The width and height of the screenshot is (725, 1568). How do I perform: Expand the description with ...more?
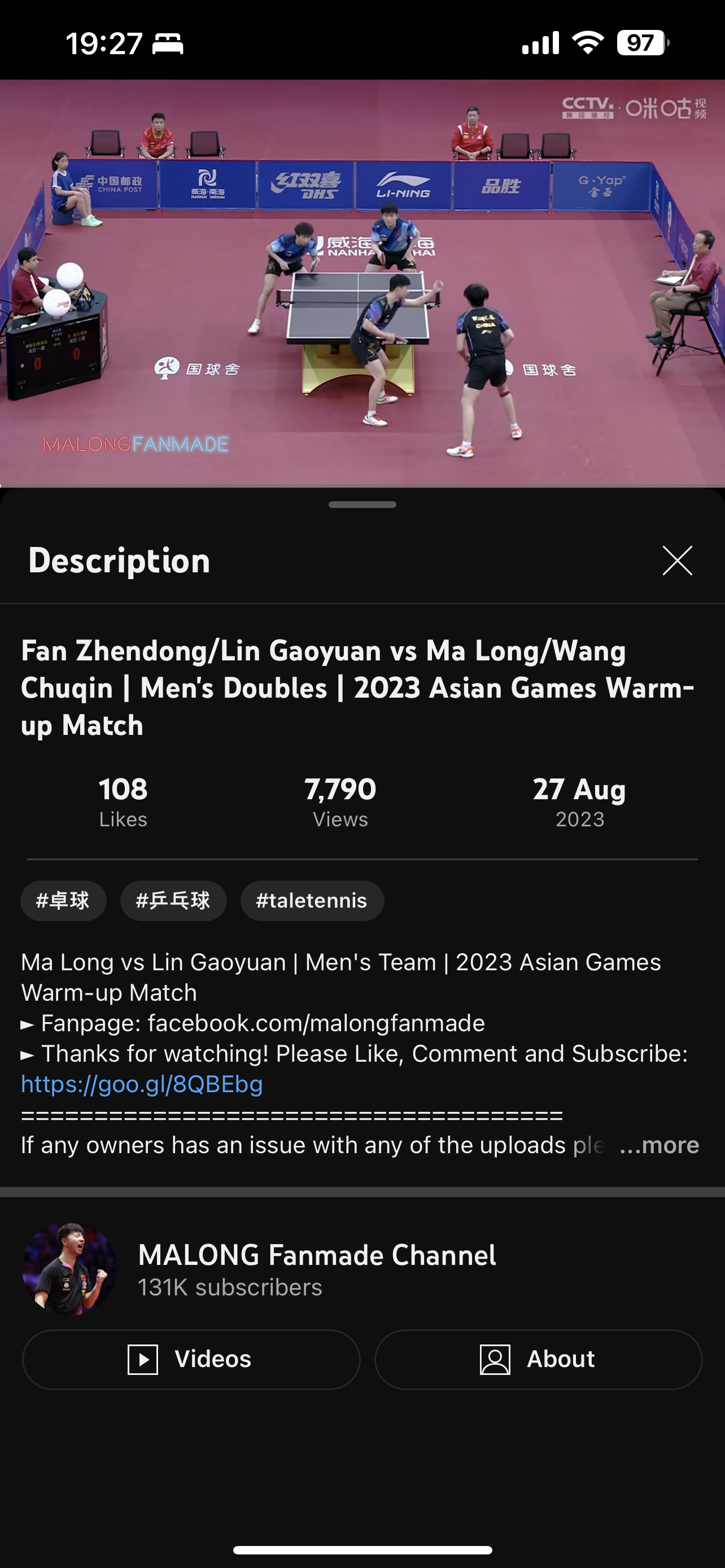pyautogui.click(x=660, y=1145)
